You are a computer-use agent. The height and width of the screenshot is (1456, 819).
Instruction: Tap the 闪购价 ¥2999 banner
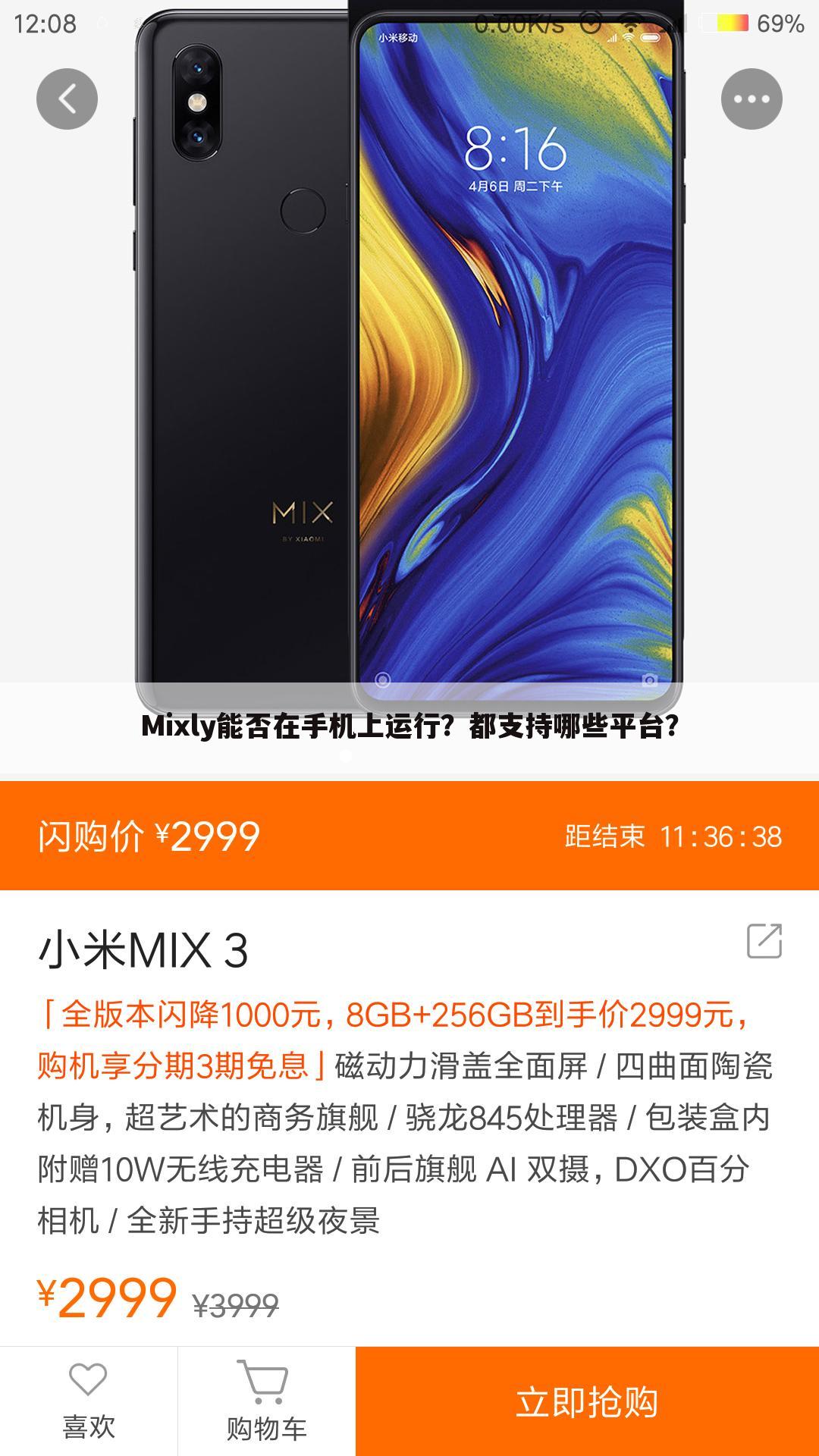pyautogui.click(x=148, y=836)
